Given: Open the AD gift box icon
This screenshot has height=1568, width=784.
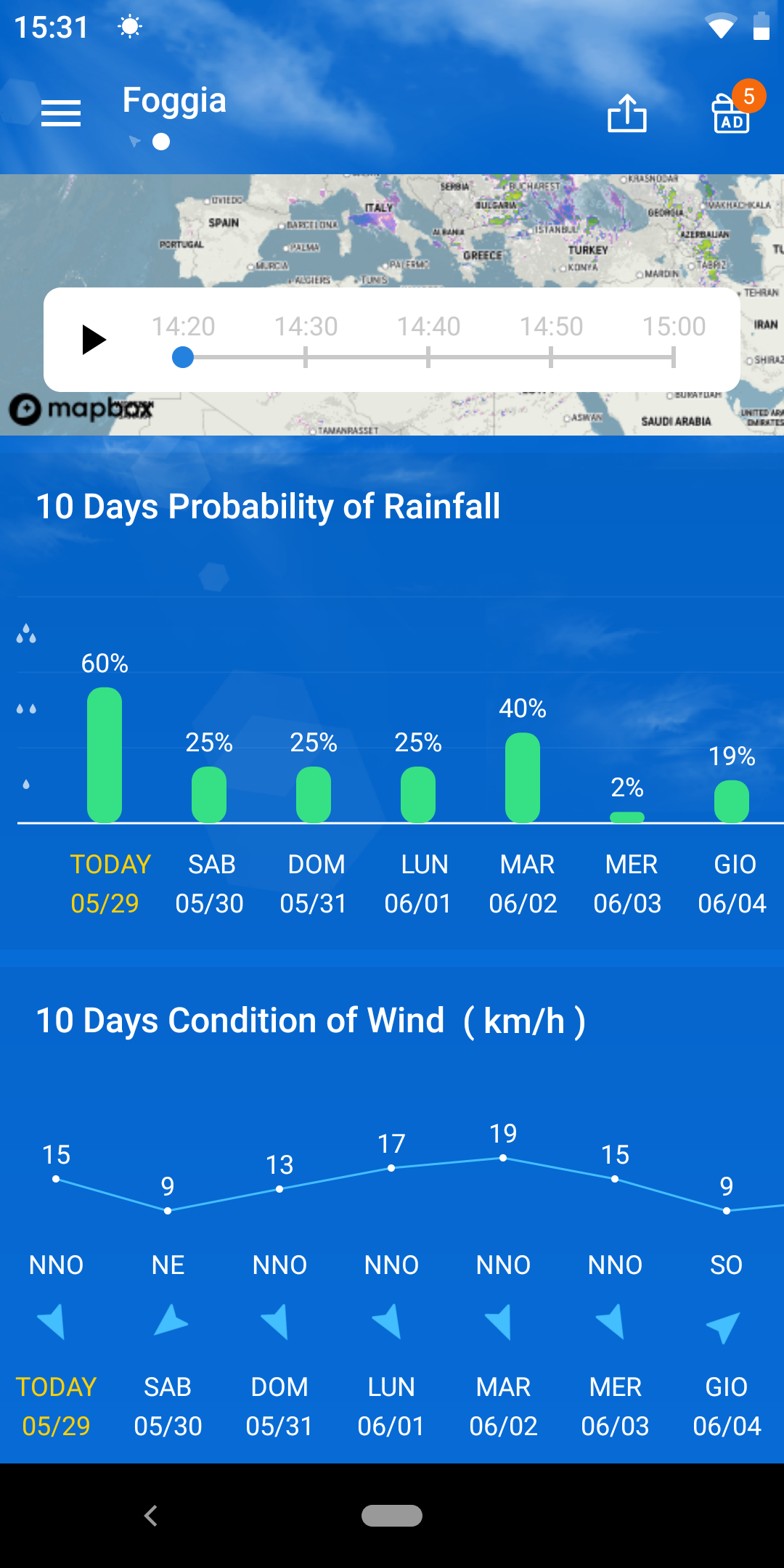Looking at the screenshot, I should pyautogui.click(x=732, y=113).
